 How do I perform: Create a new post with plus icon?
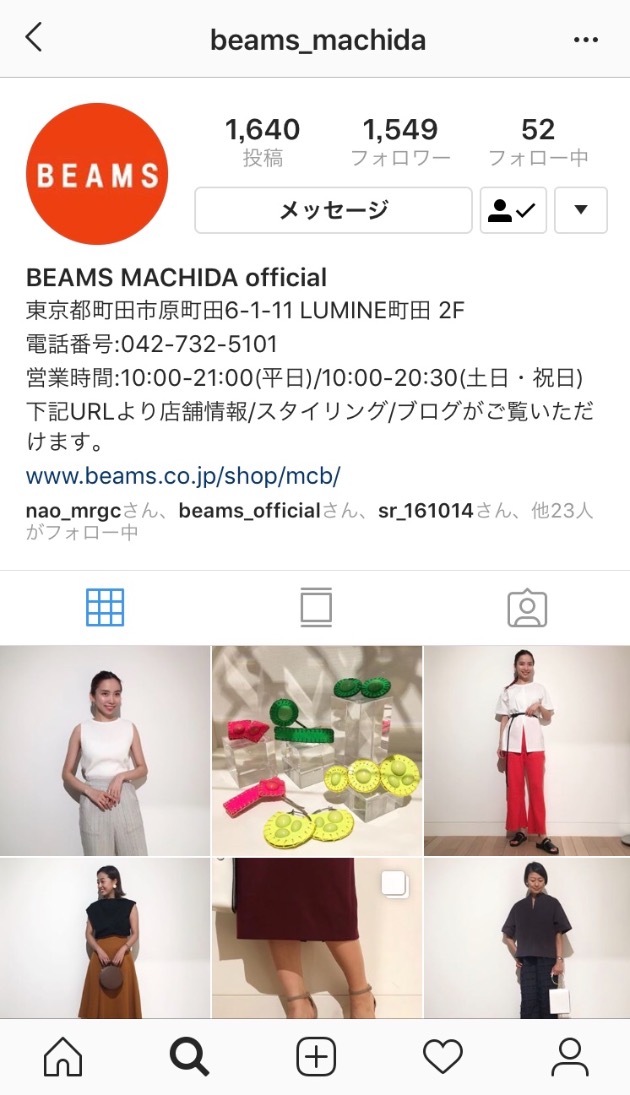coord(316,1056)
